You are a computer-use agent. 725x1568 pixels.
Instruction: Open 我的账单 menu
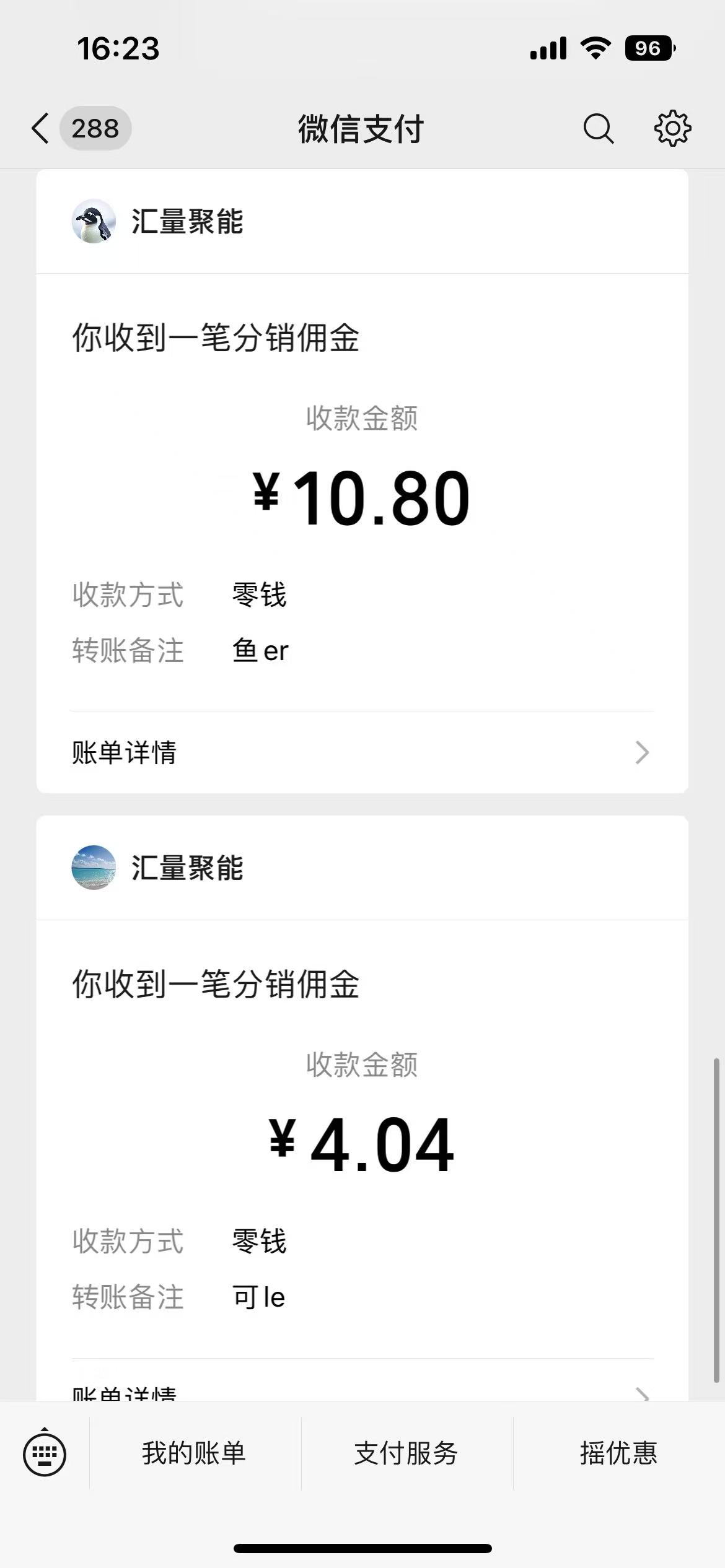click(x=195, y=1453)
